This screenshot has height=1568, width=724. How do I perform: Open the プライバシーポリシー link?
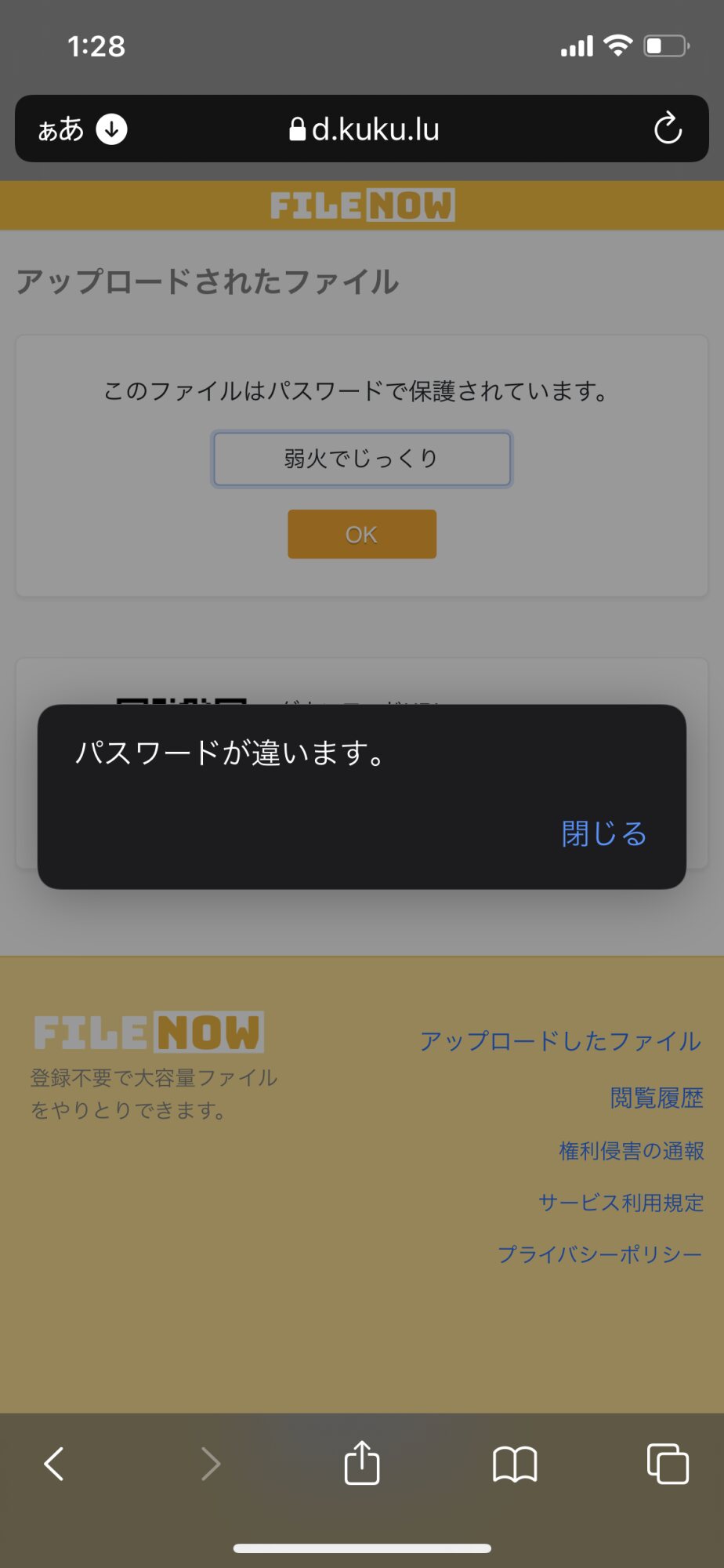click(599, 1254)
